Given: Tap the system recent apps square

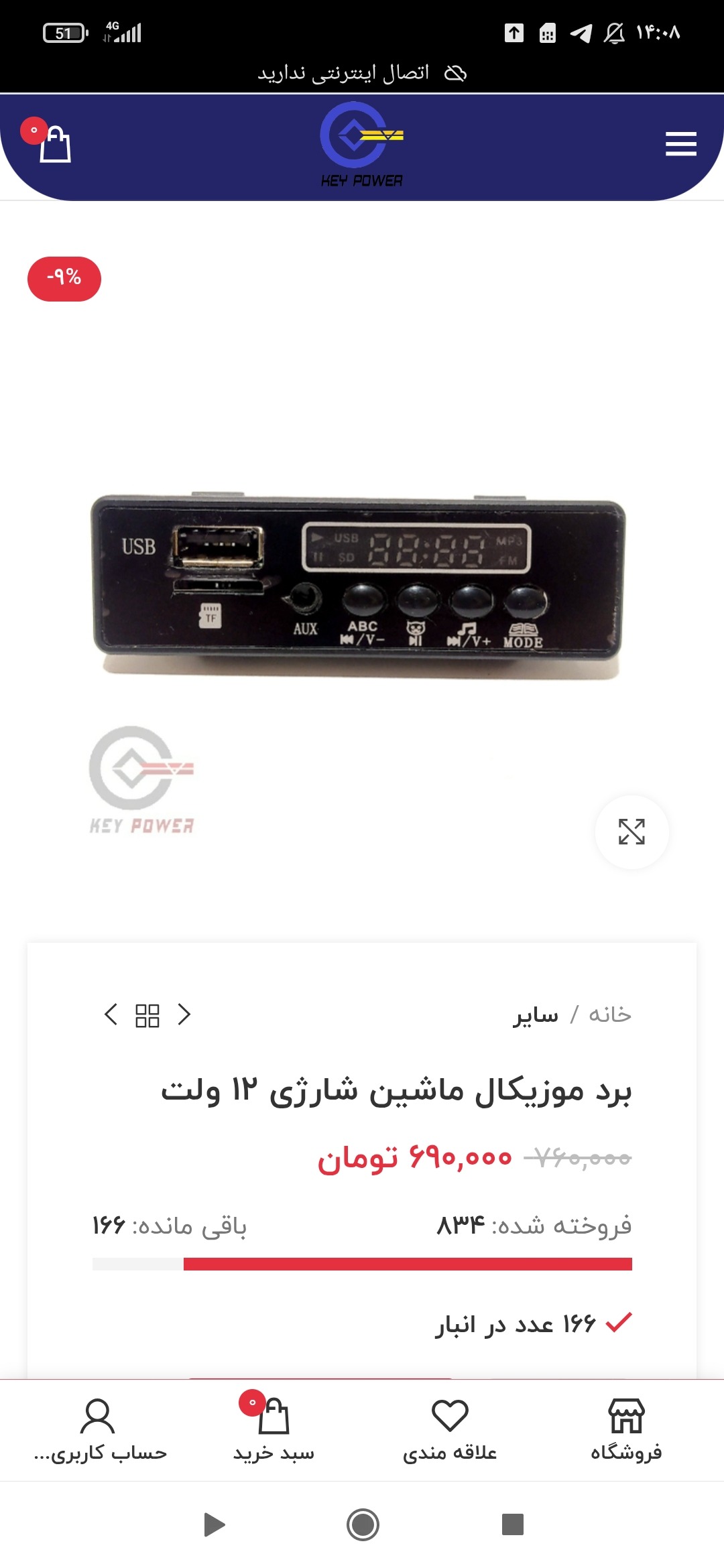Looking at the screenshot, I should pos(513,1524).
